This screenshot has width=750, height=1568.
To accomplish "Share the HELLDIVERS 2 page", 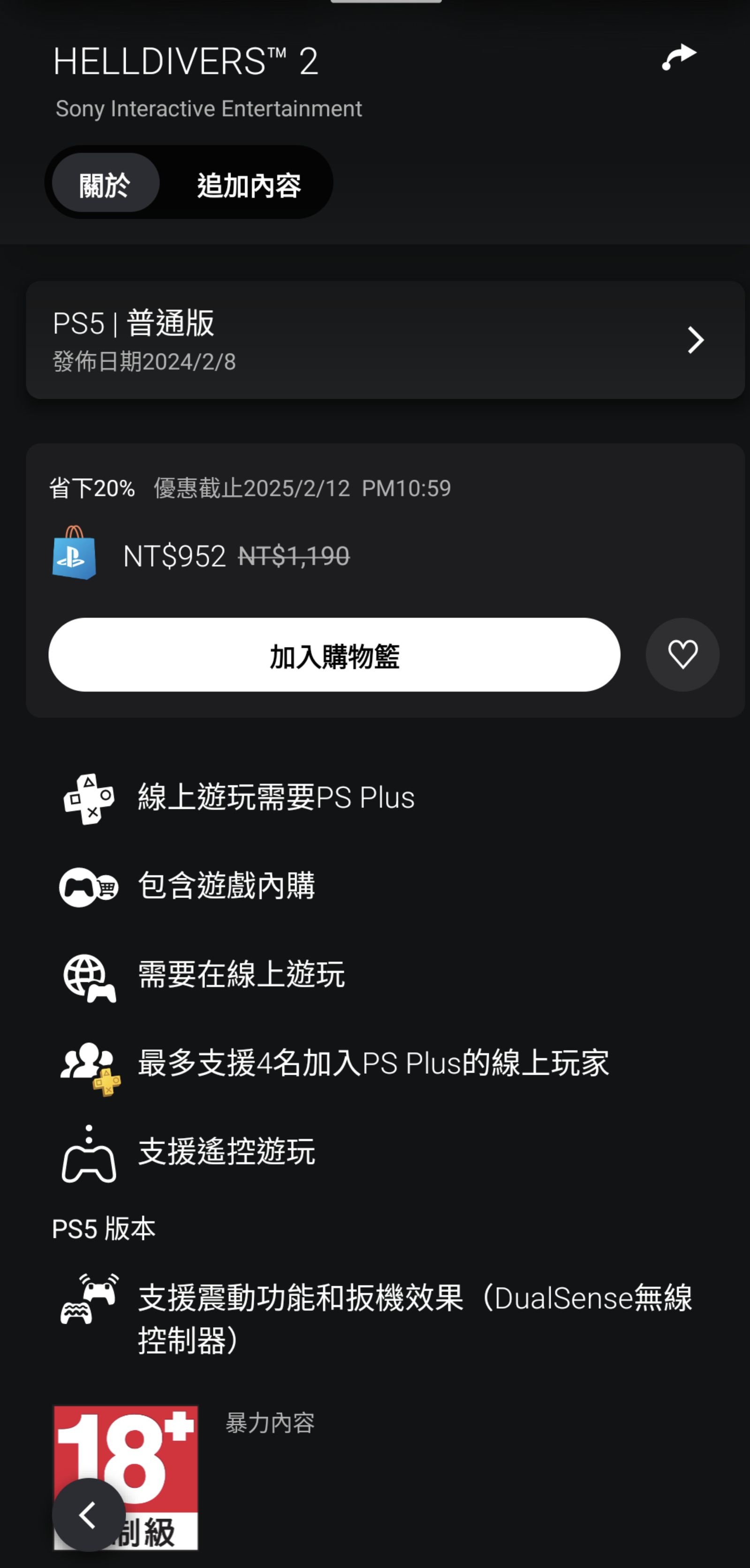I will [679, 57].
